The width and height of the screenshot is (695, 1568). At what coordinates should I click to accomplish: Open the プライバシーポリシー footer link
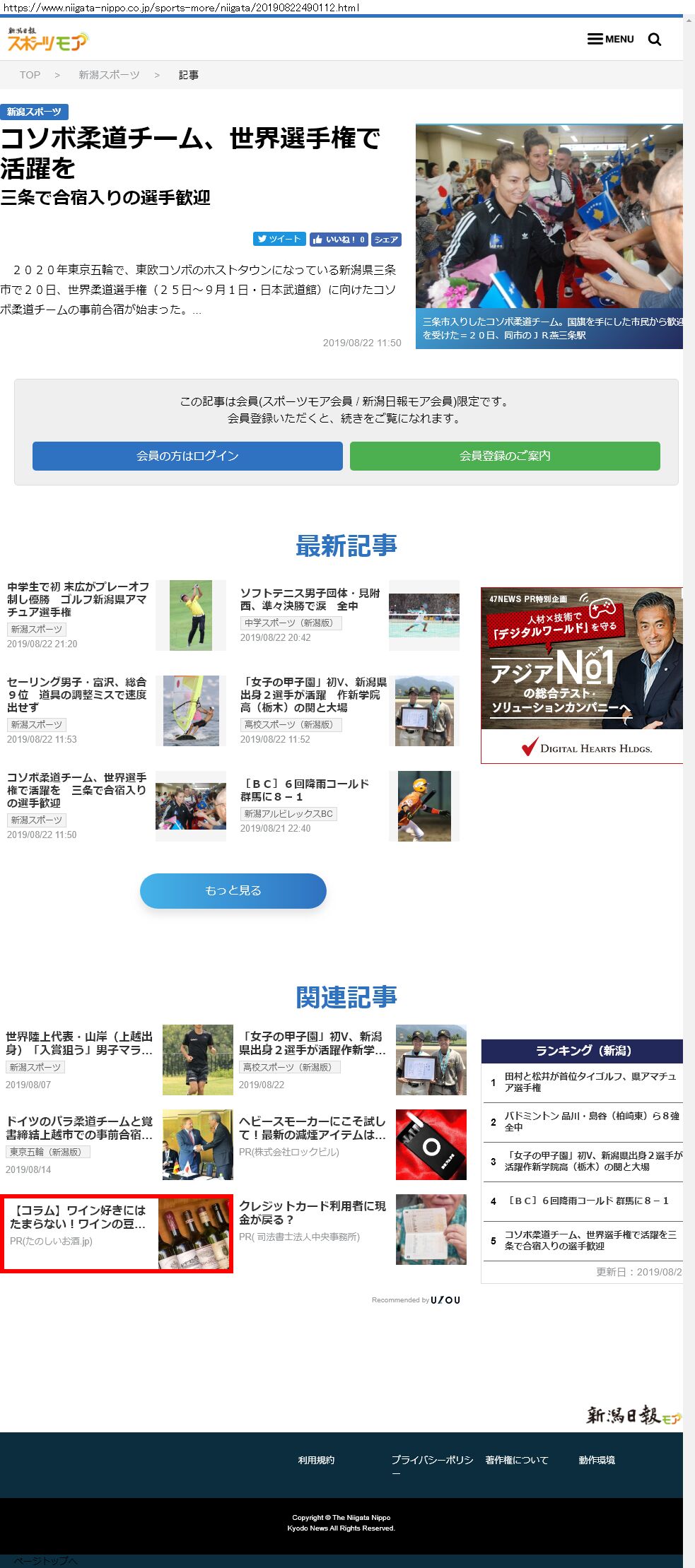pos(432,1460)
